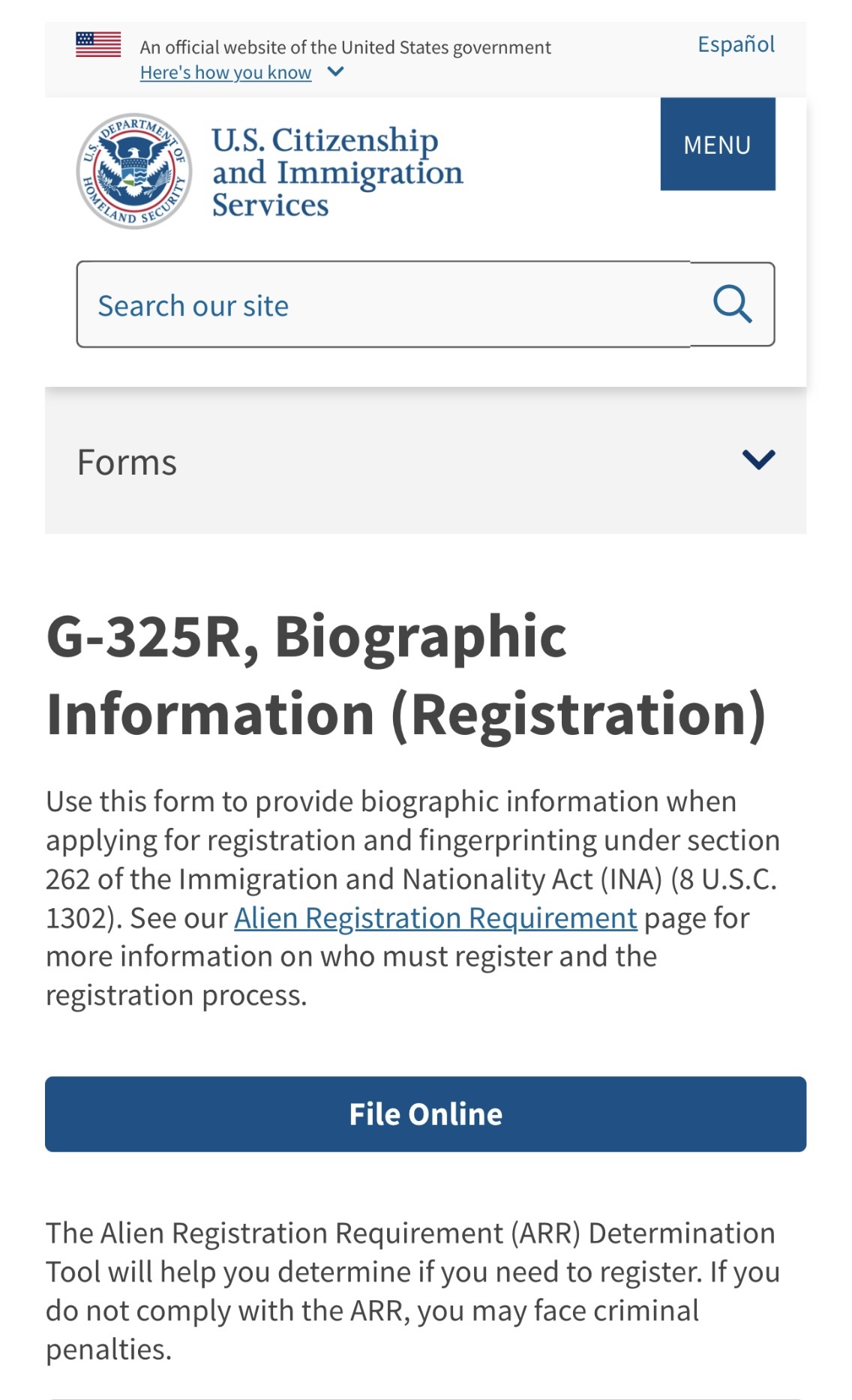Switch the site language to Español
Viewport: 852px width, 1400px height.
click(735, 45)
